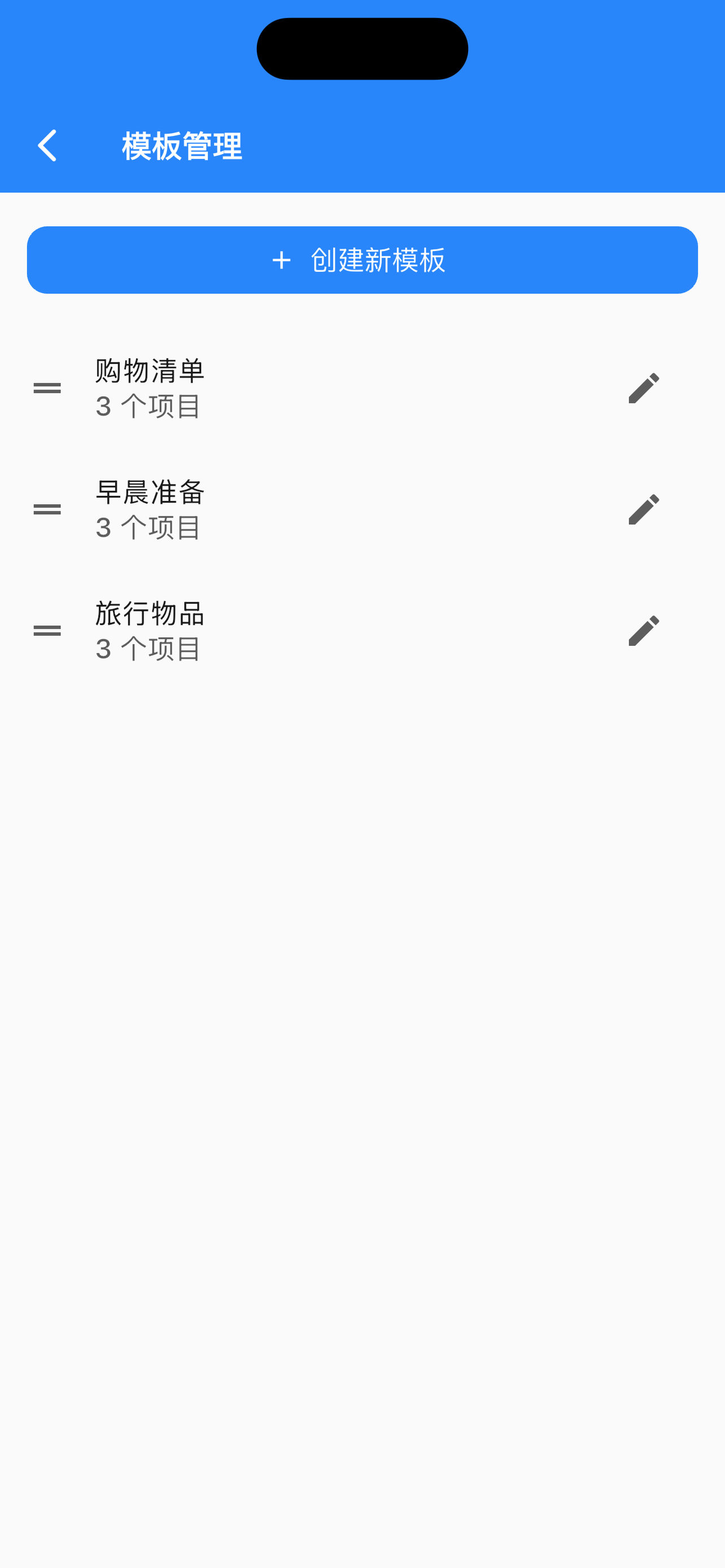Tap the black status bar pill at top

click(x=362, y=48)
